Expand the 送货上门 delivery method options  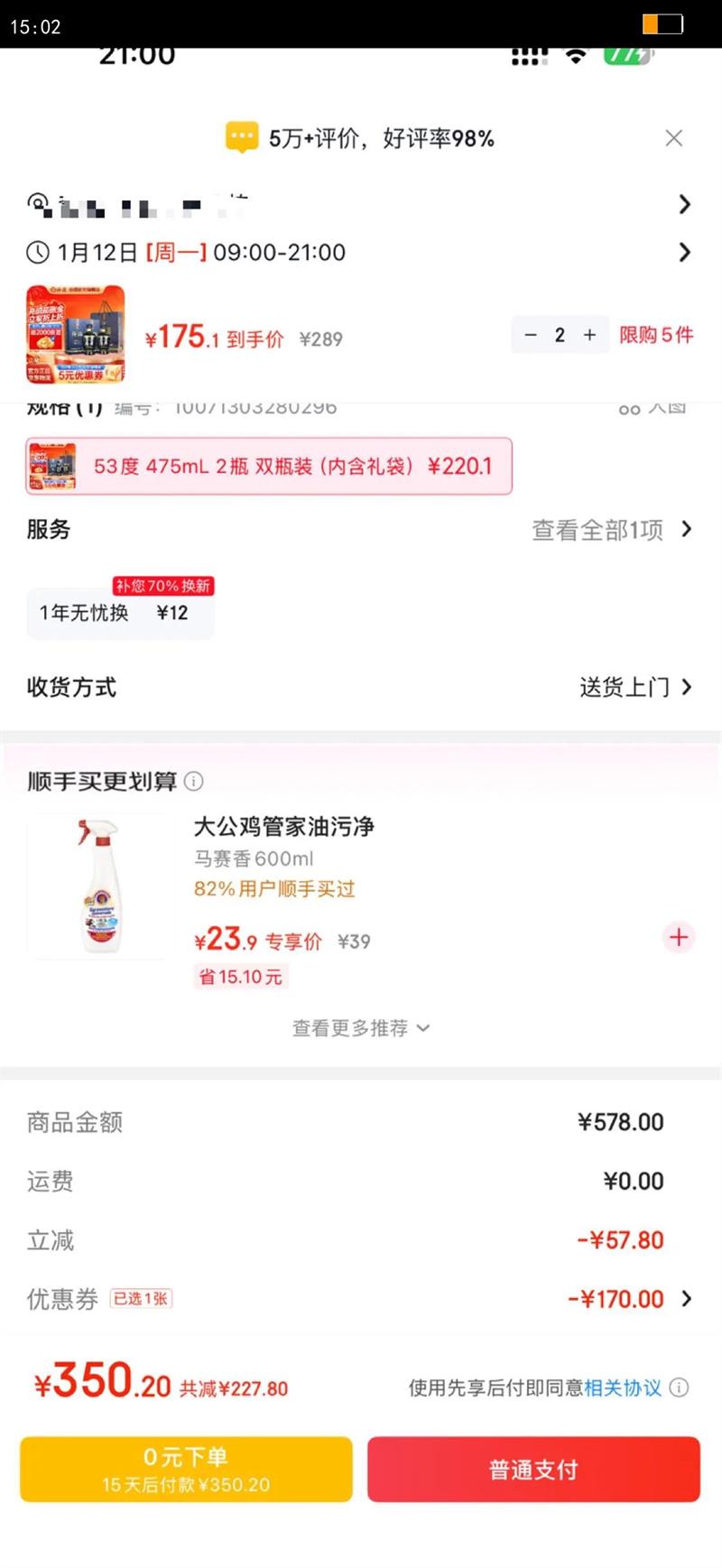pyautogui.click(x=636, y=687)
